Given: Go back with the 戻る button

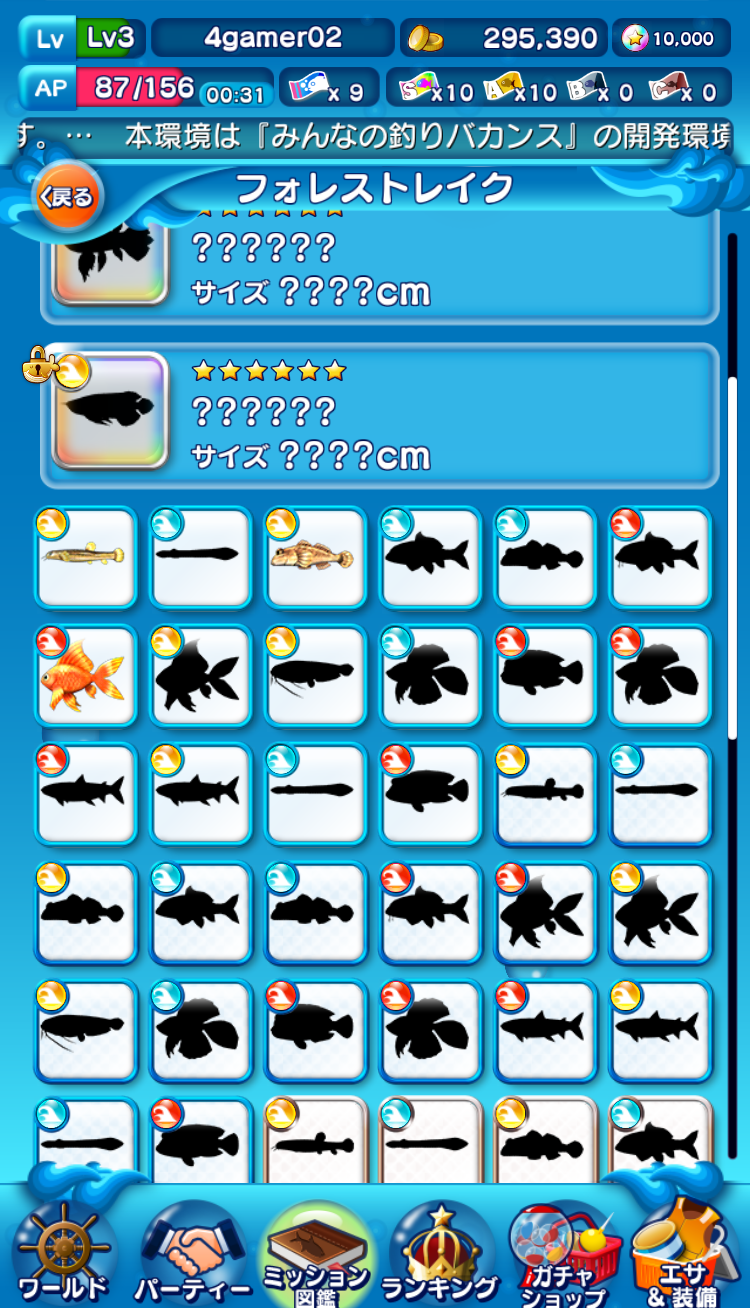Looking at the screenshot, I should pos(67,196).
